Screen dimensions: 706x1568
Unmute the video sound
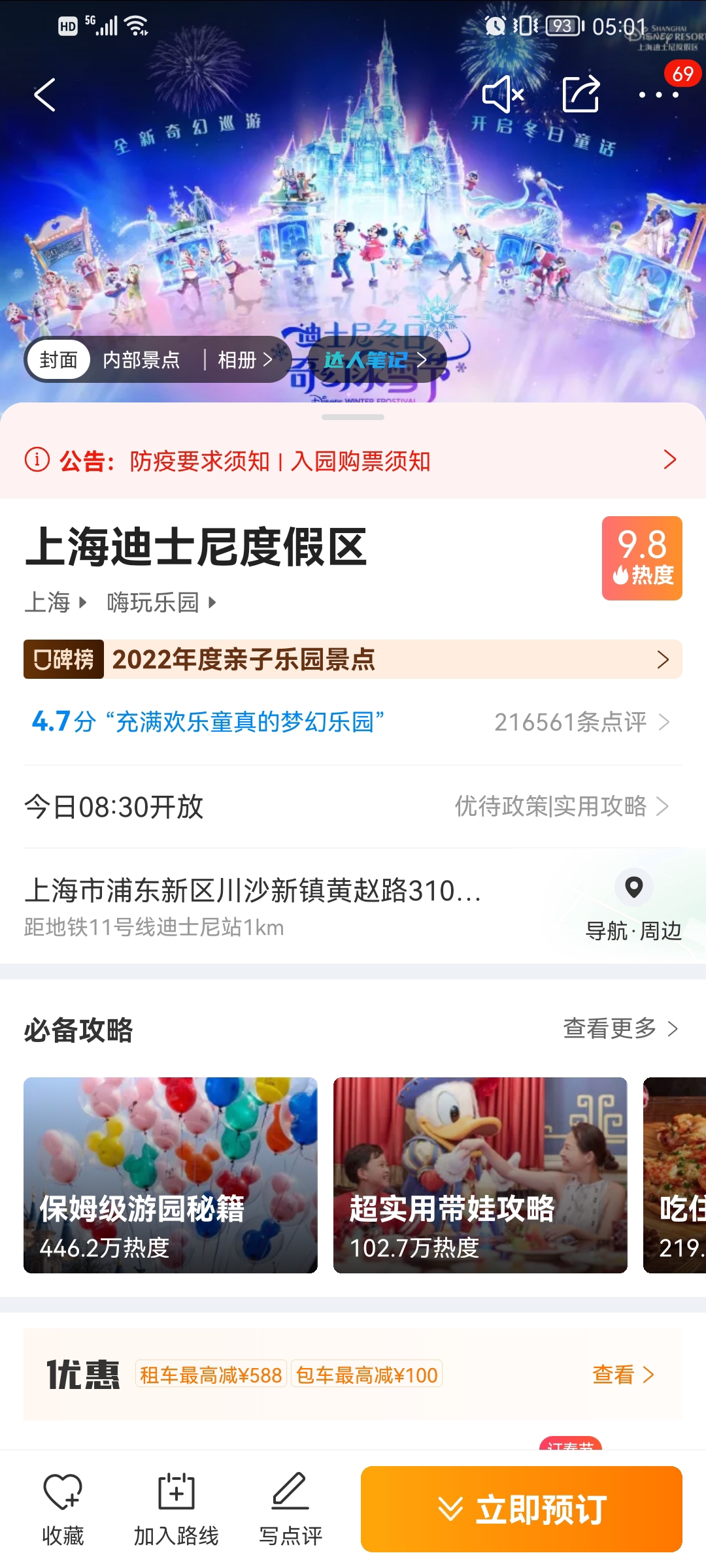pyautogui.click(x=502, y=95)
